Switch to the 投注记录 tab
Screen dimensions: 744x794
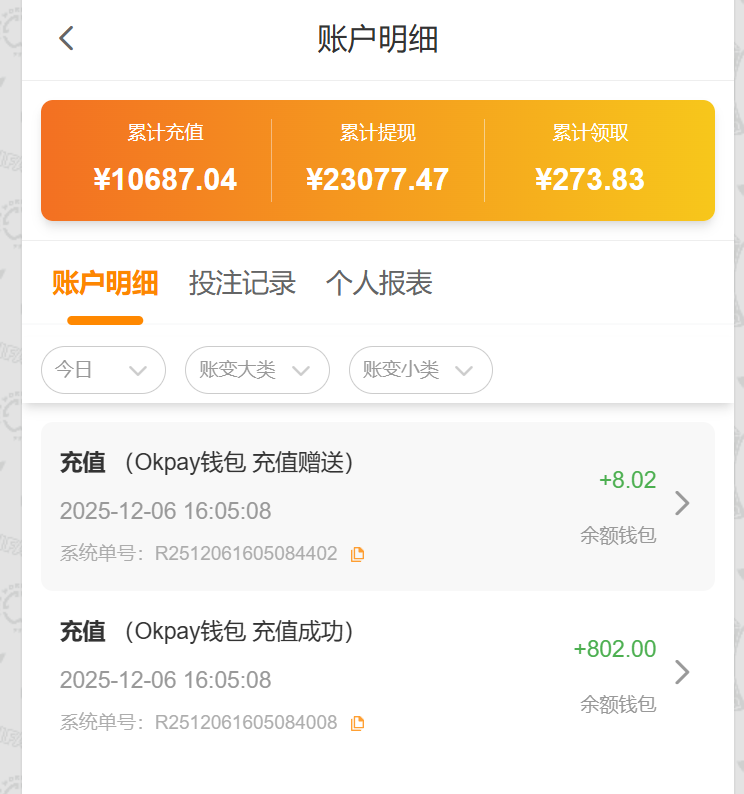click(242, 284)
